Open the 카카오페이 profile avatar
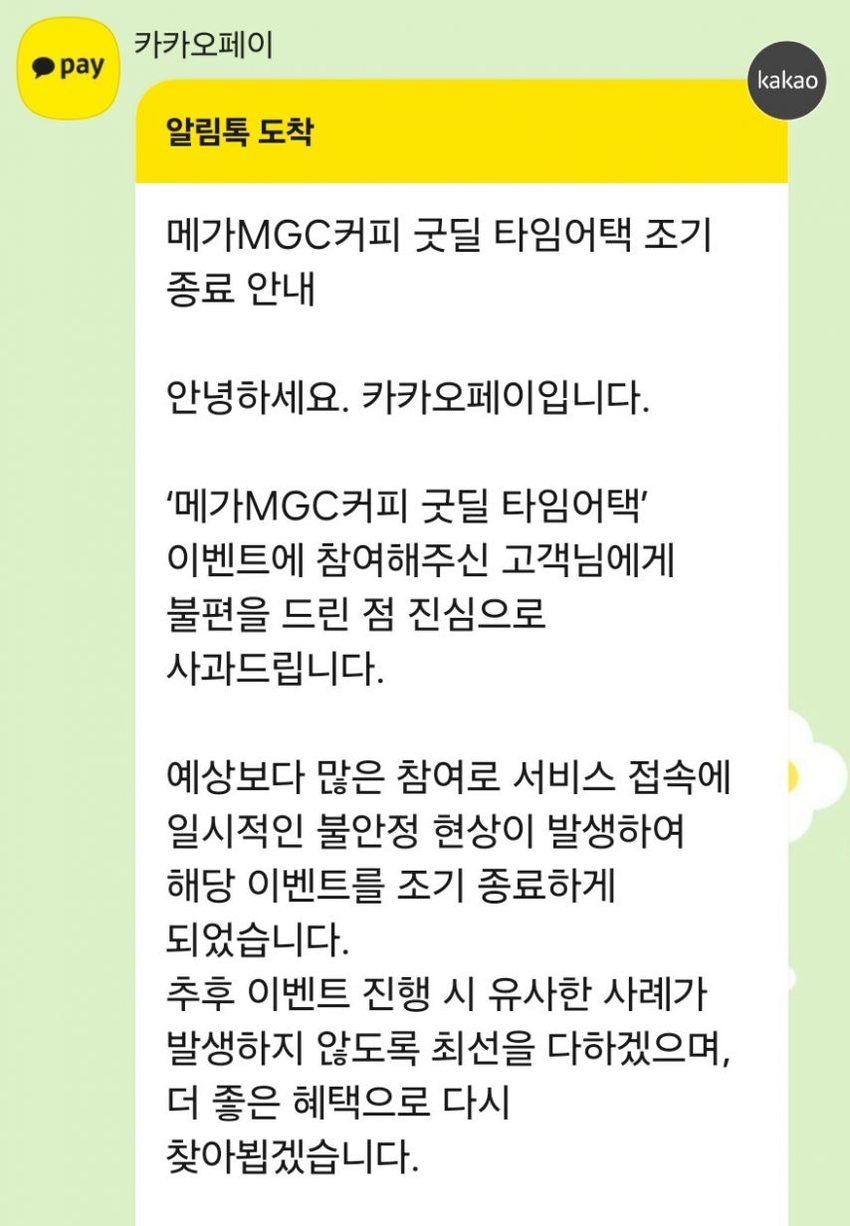 pyautogui.click(x=69, y=69)
